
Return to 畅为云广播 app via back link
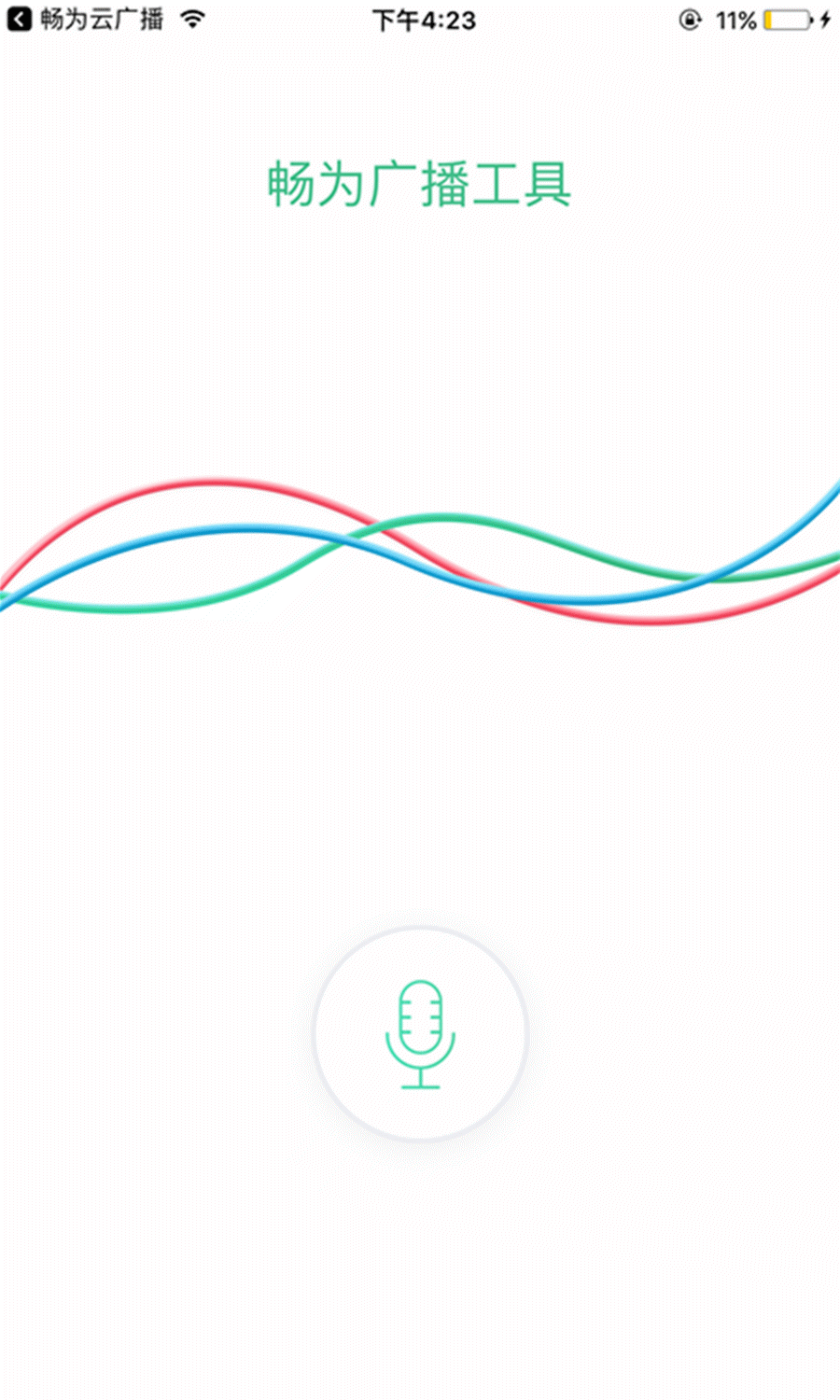pyautogui.click(x=84, y=20)
